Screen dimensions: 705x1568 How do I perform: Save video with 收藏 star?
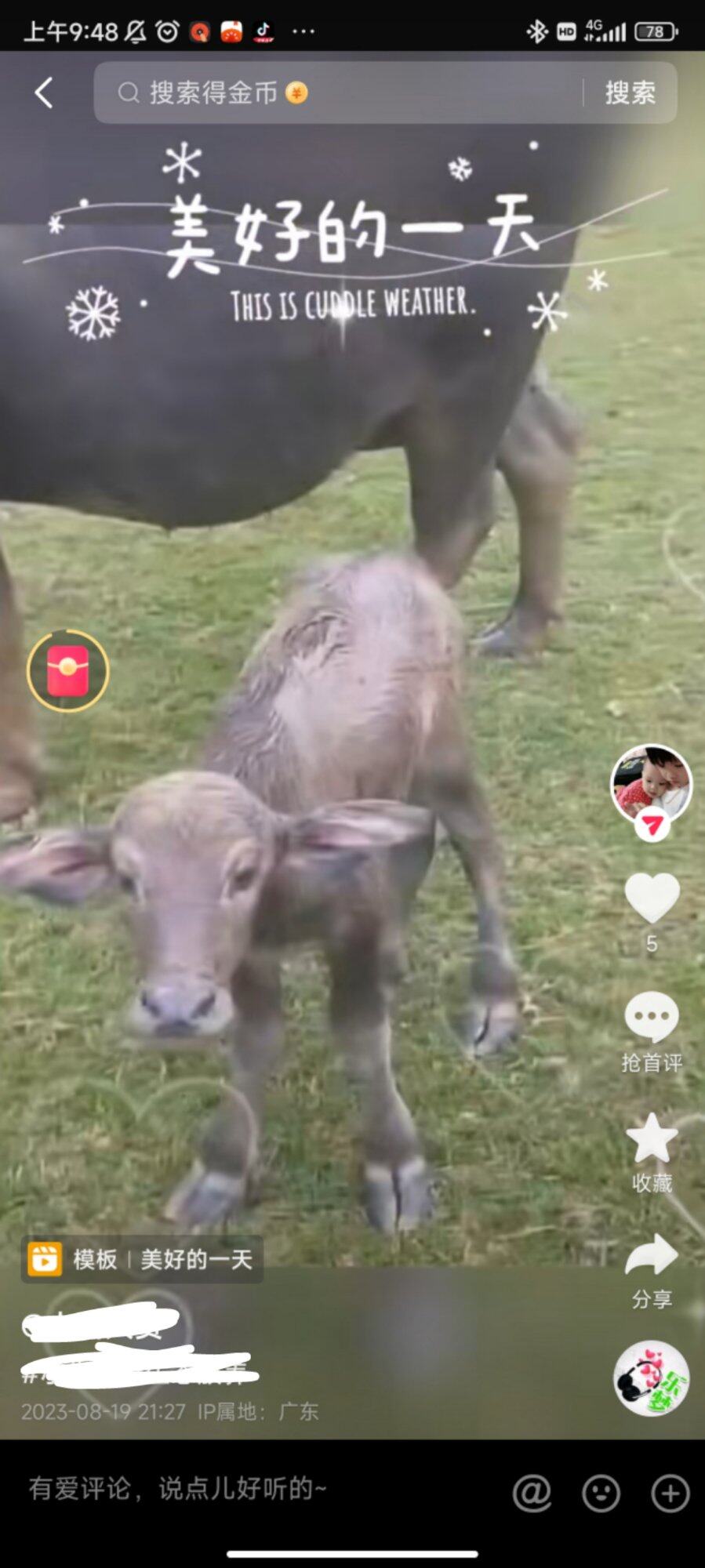pos(651,1138)
